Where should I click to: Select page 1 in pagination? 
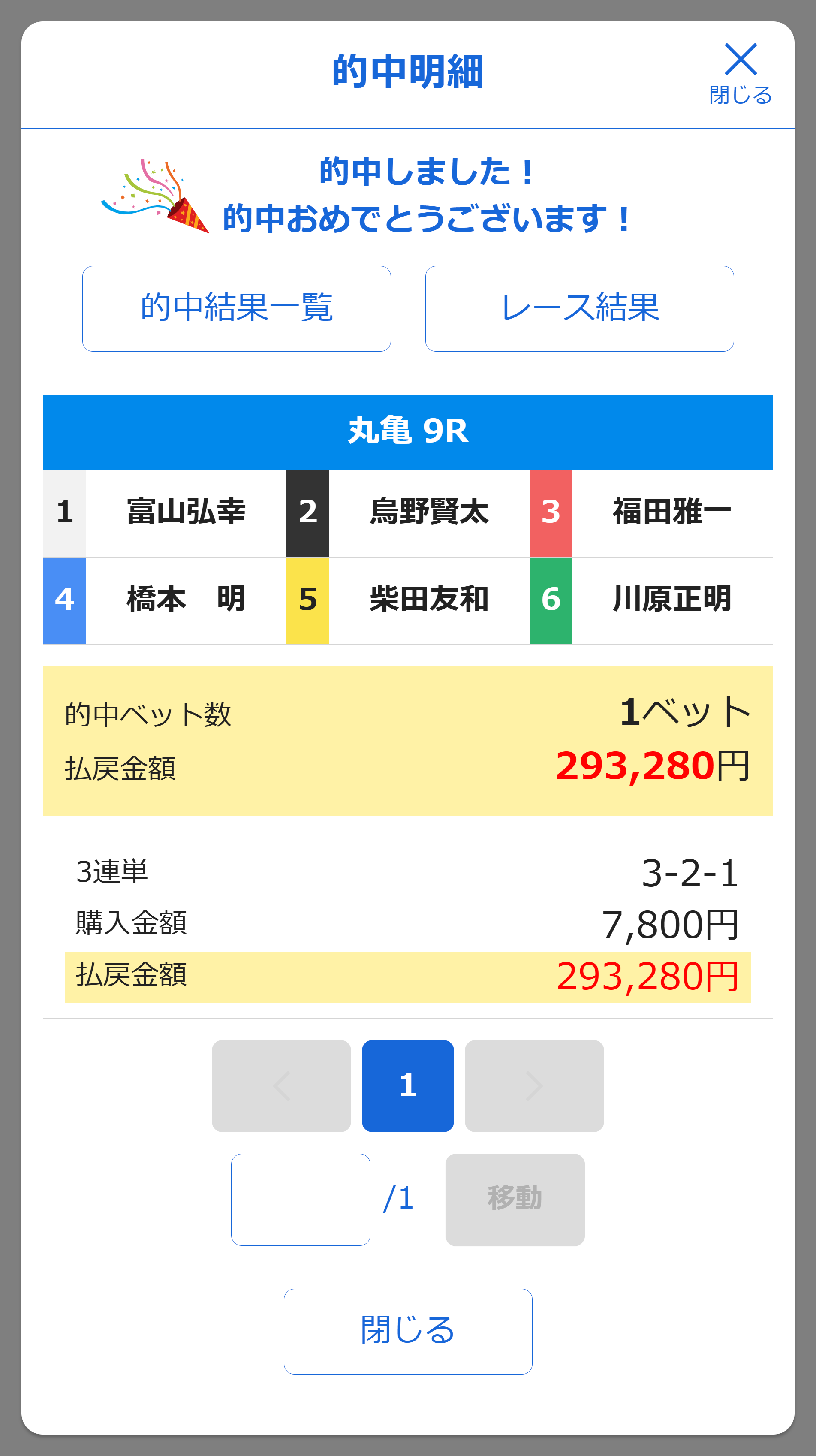(x=408, y=1086)
